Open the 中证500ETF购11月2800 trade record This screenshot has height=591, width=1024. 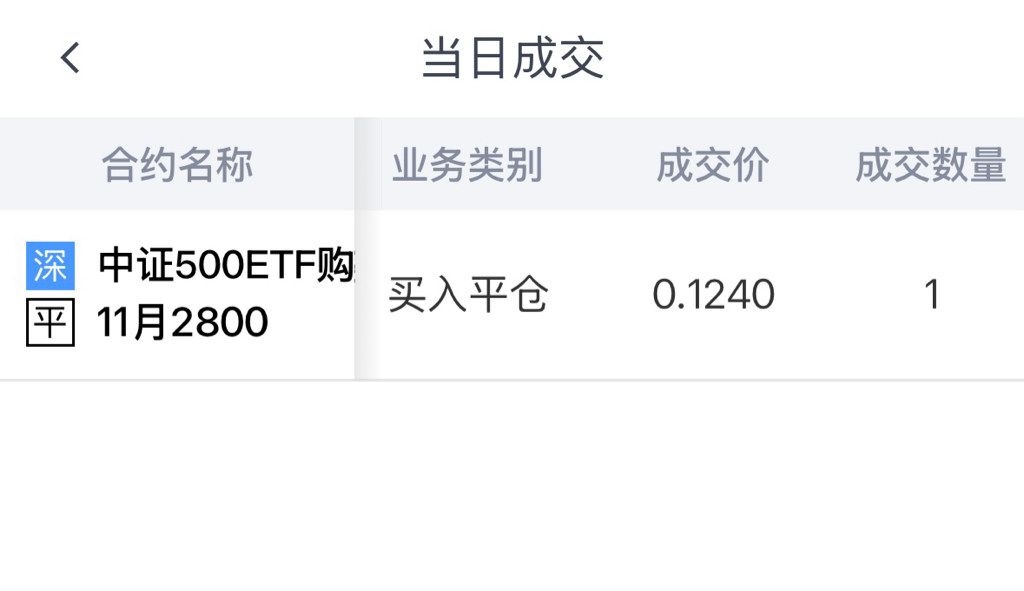pos(225,294)
